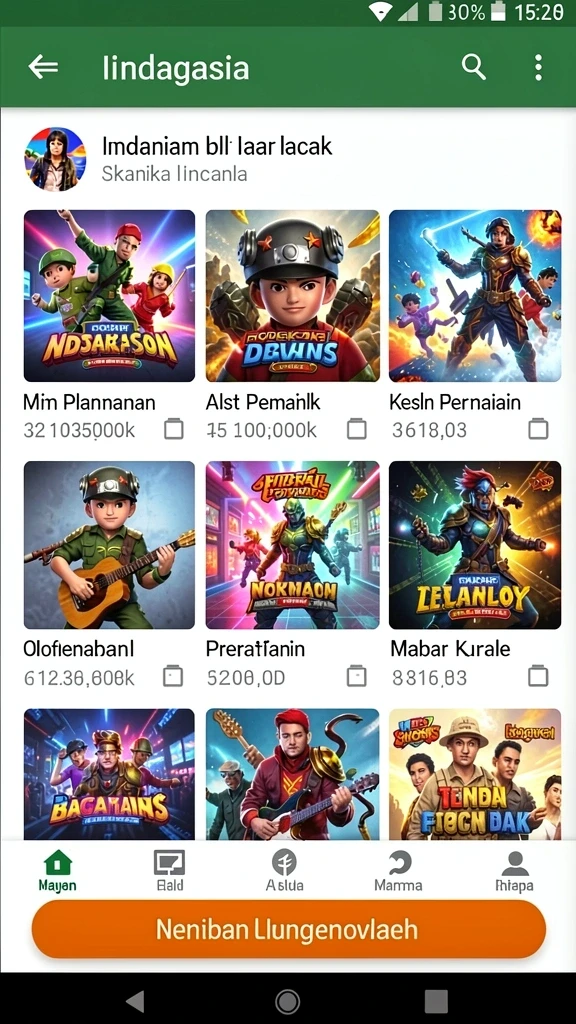Switch to the Rhiapa profile tab

point(515,871)
